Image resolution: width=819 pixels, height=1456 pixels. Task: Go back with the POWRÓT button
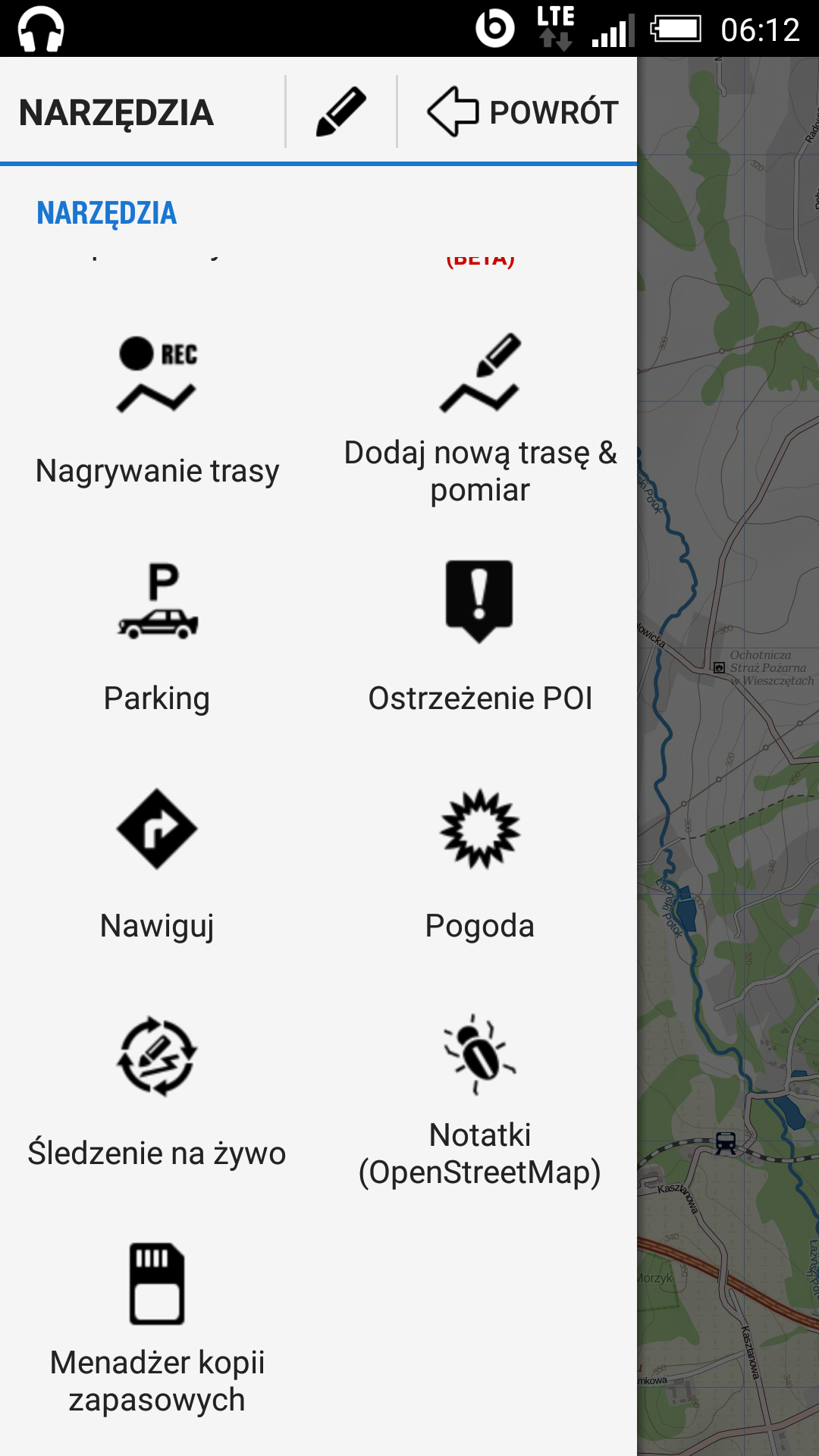pos(523,112)
